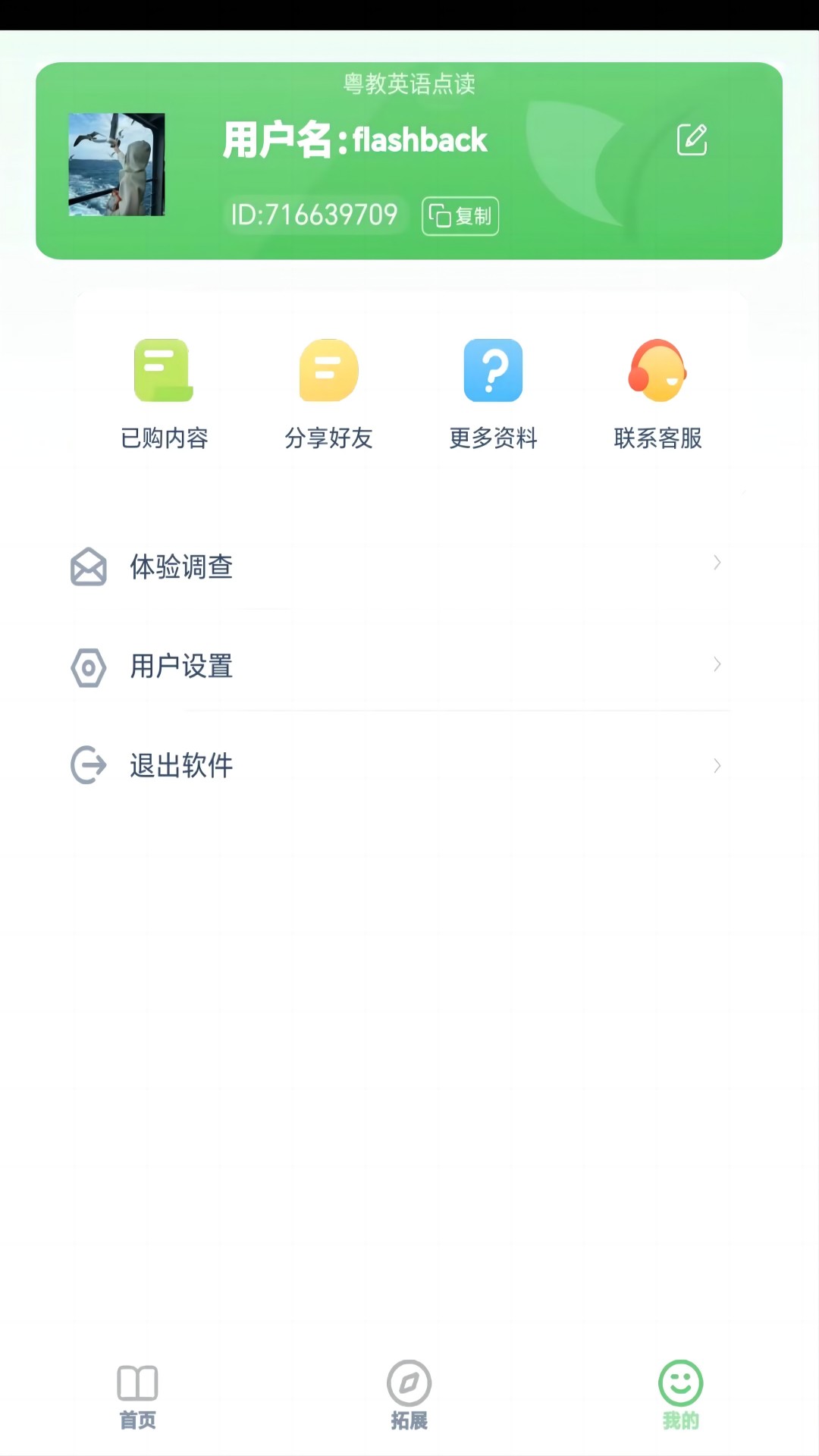This screenshot has width=819, height=1456.
Task: Tap the 退出软件 exit arrow icon
Action: click(x=88, y=766)
